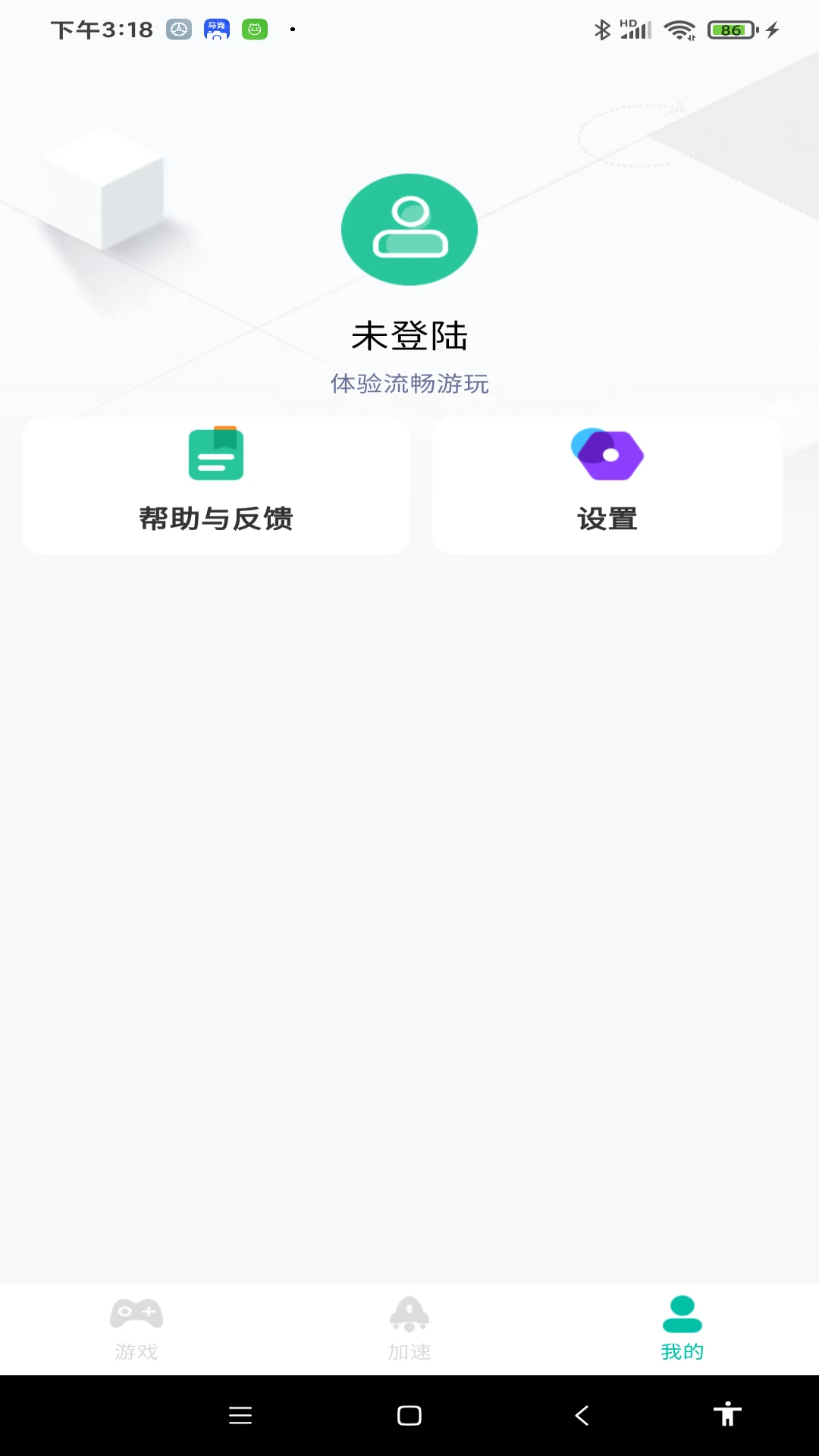Open the 设置 card
819x1456 pixels.
pos(607,485)
